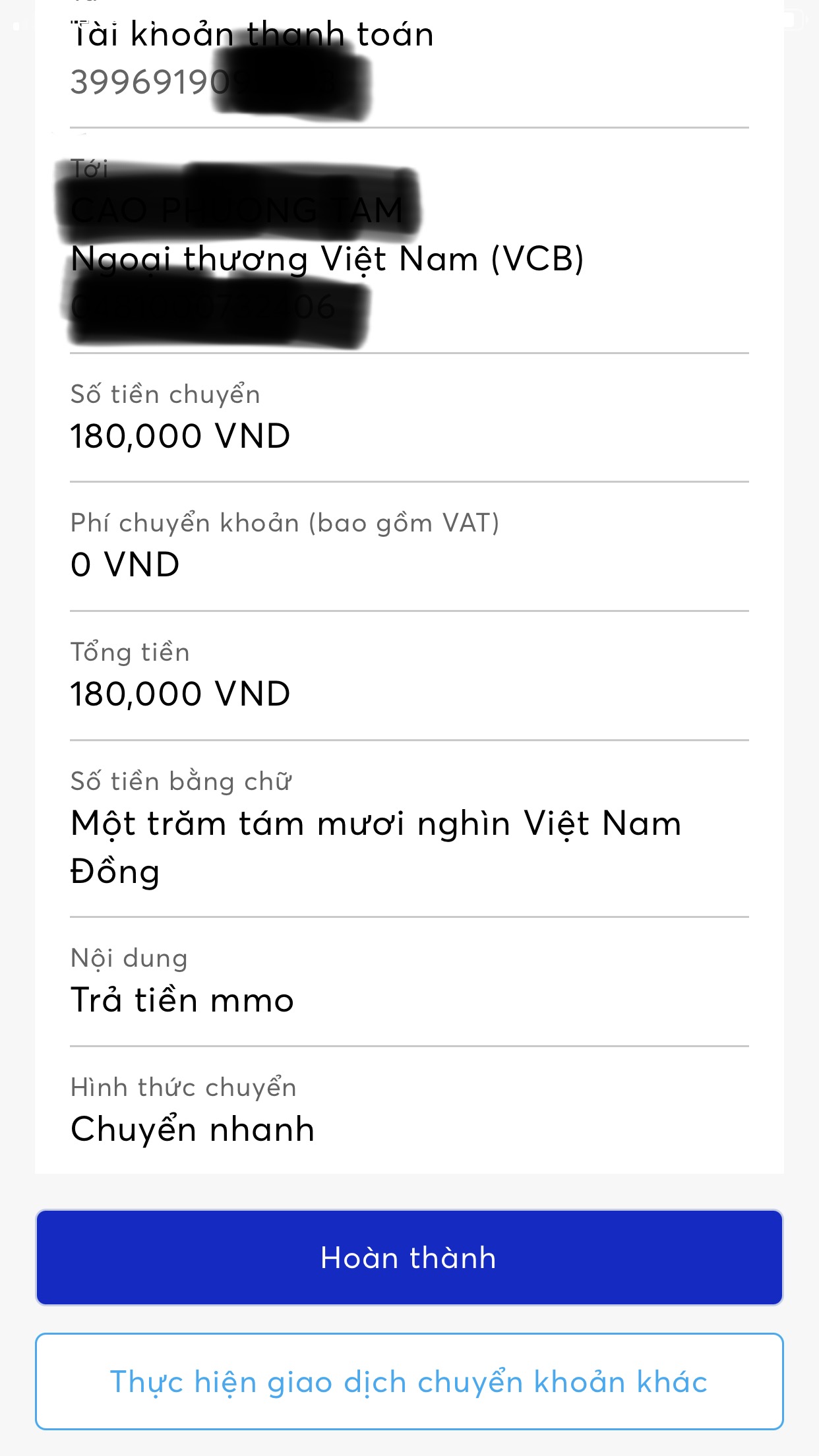Screen dimensions: 819x1456
Task: Select Thực hiện giao dịch chuyển khoản khác
Action: click(409, 1381)
